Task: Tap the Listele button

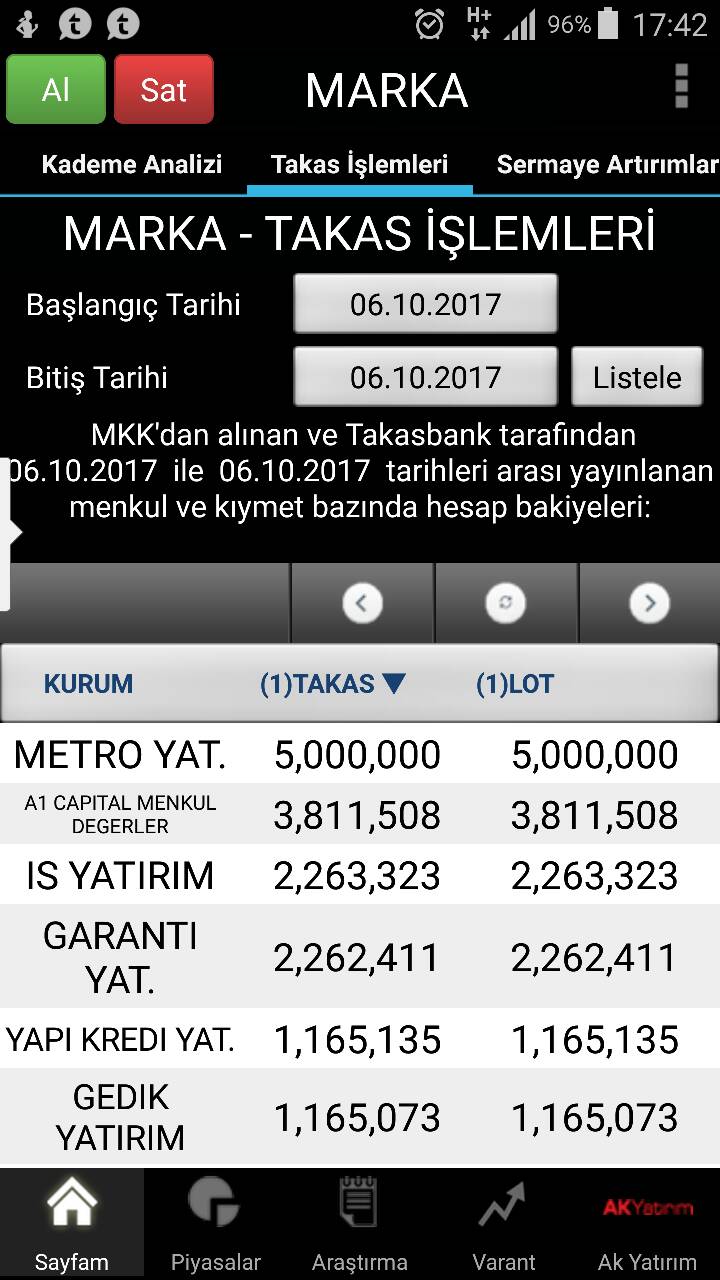Action: click(637, 377)
